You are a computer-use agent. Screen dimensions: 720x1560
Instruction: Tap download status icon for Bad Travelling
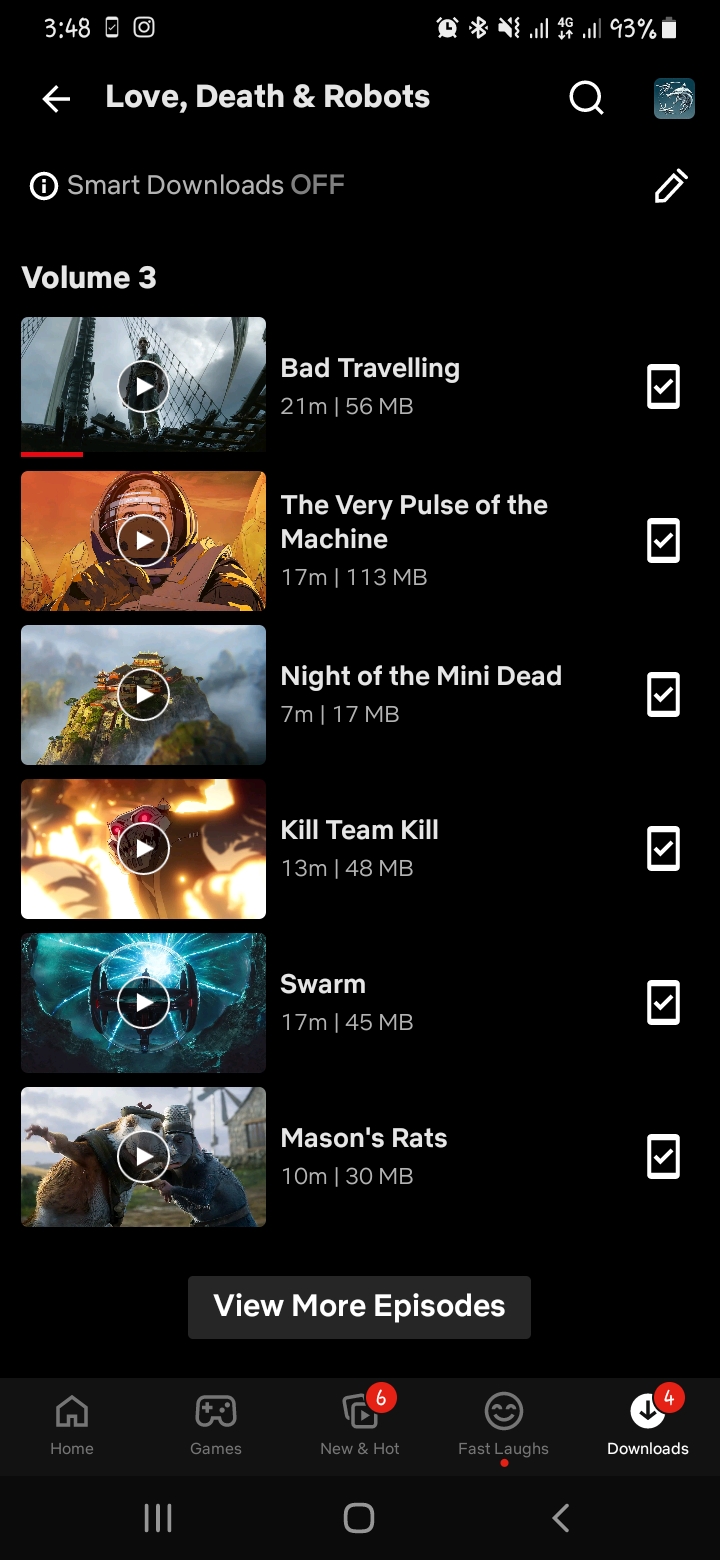663,387
